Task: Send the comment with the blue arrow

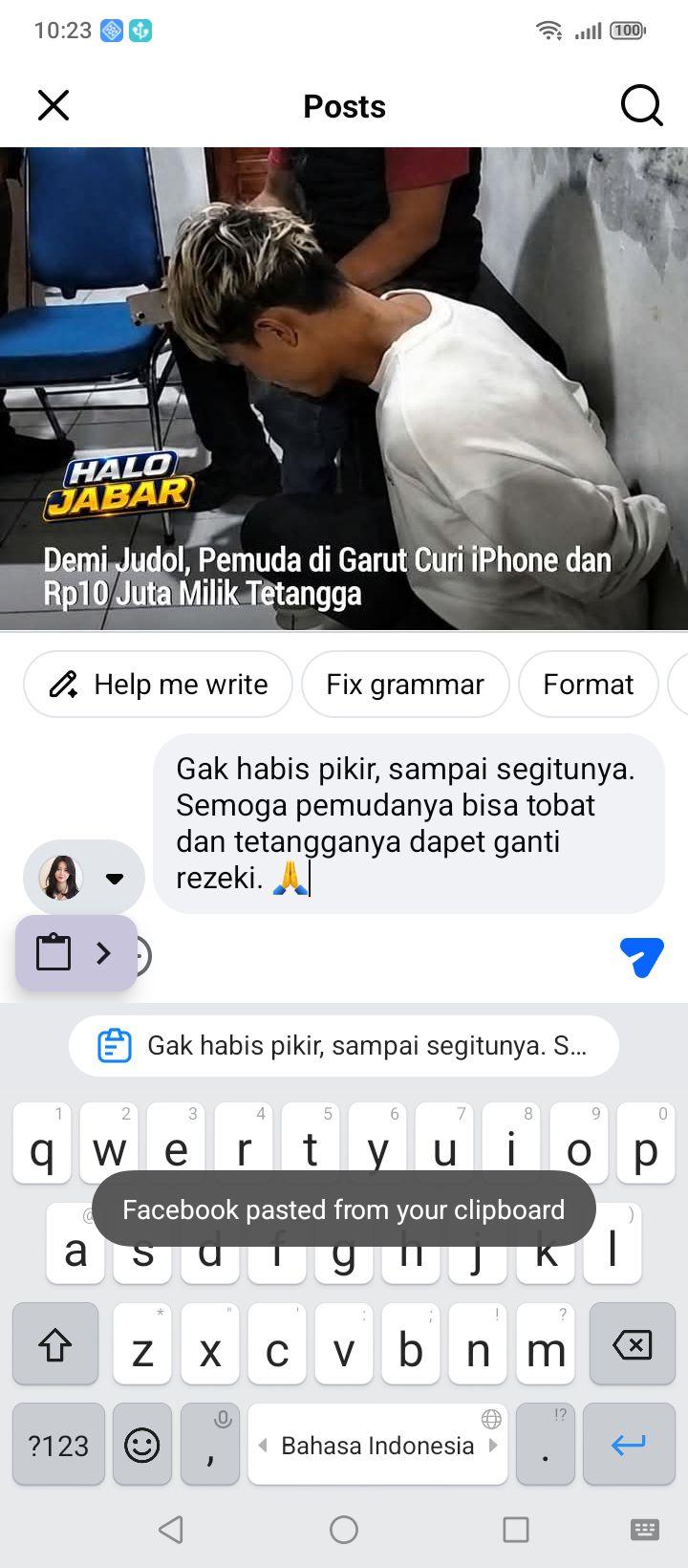Action: pyautogui.click(x=641, y=957)
